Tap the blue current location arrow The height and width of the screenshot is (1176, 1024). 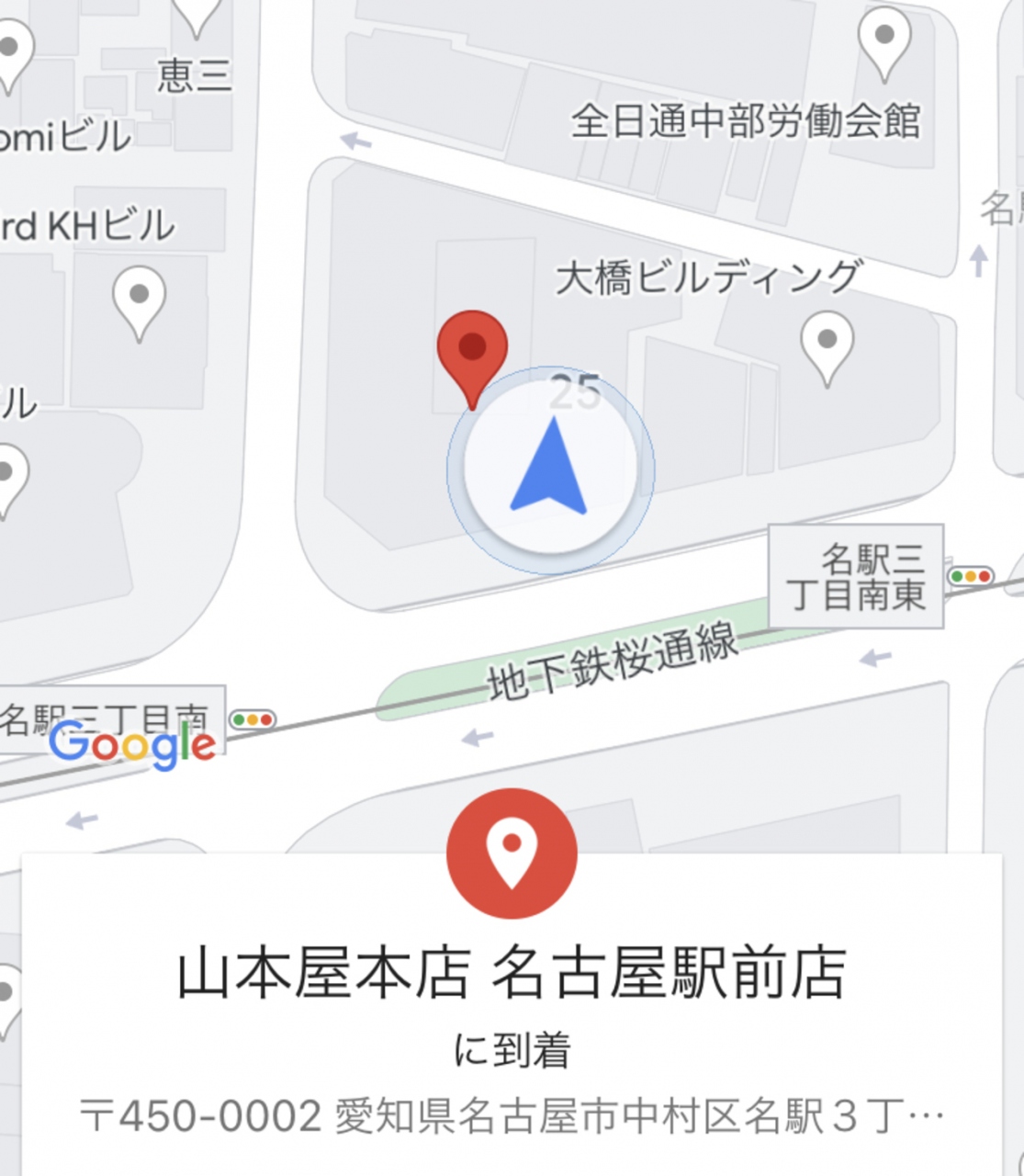pyautogui.click(x=549, y=467)
